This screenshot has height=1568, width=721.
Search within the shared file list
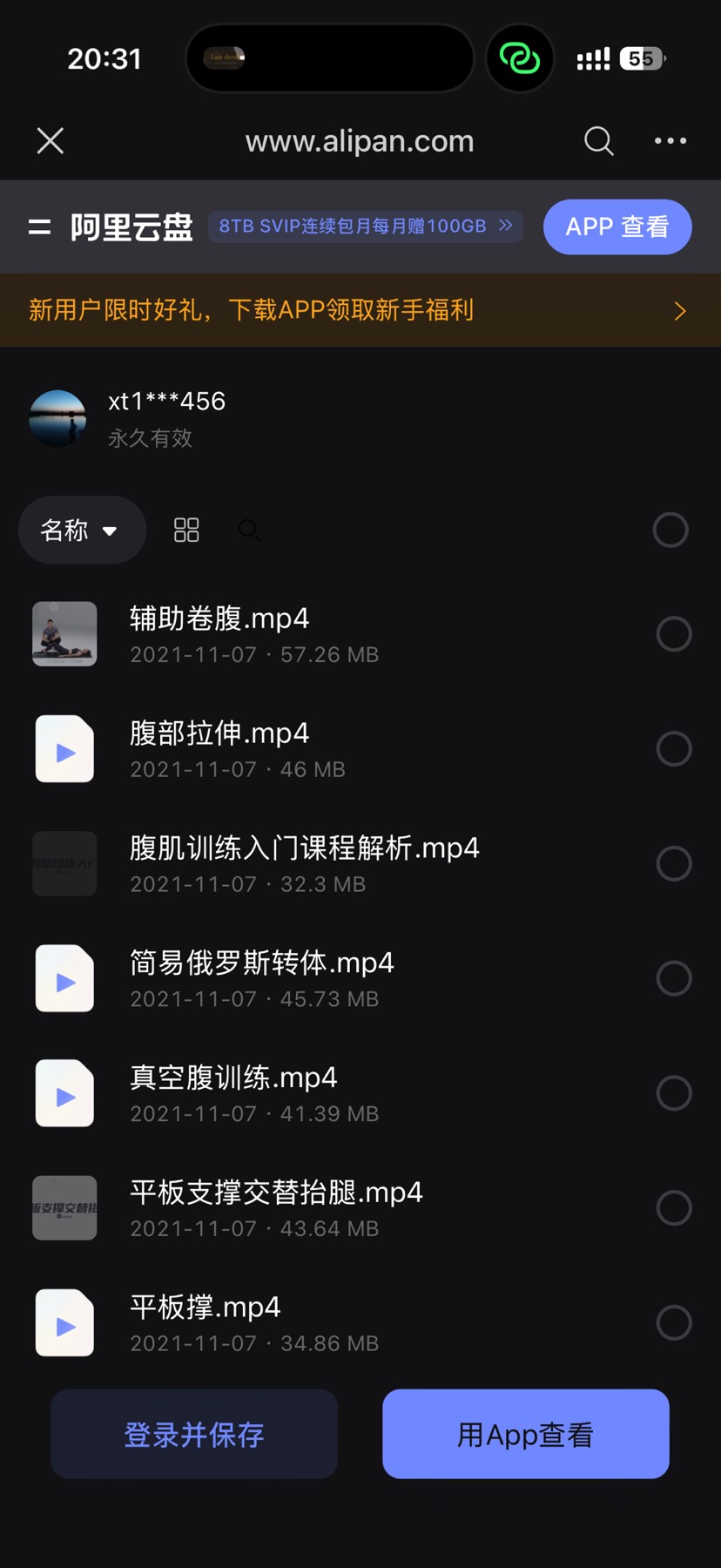click(x=249, y=530)
